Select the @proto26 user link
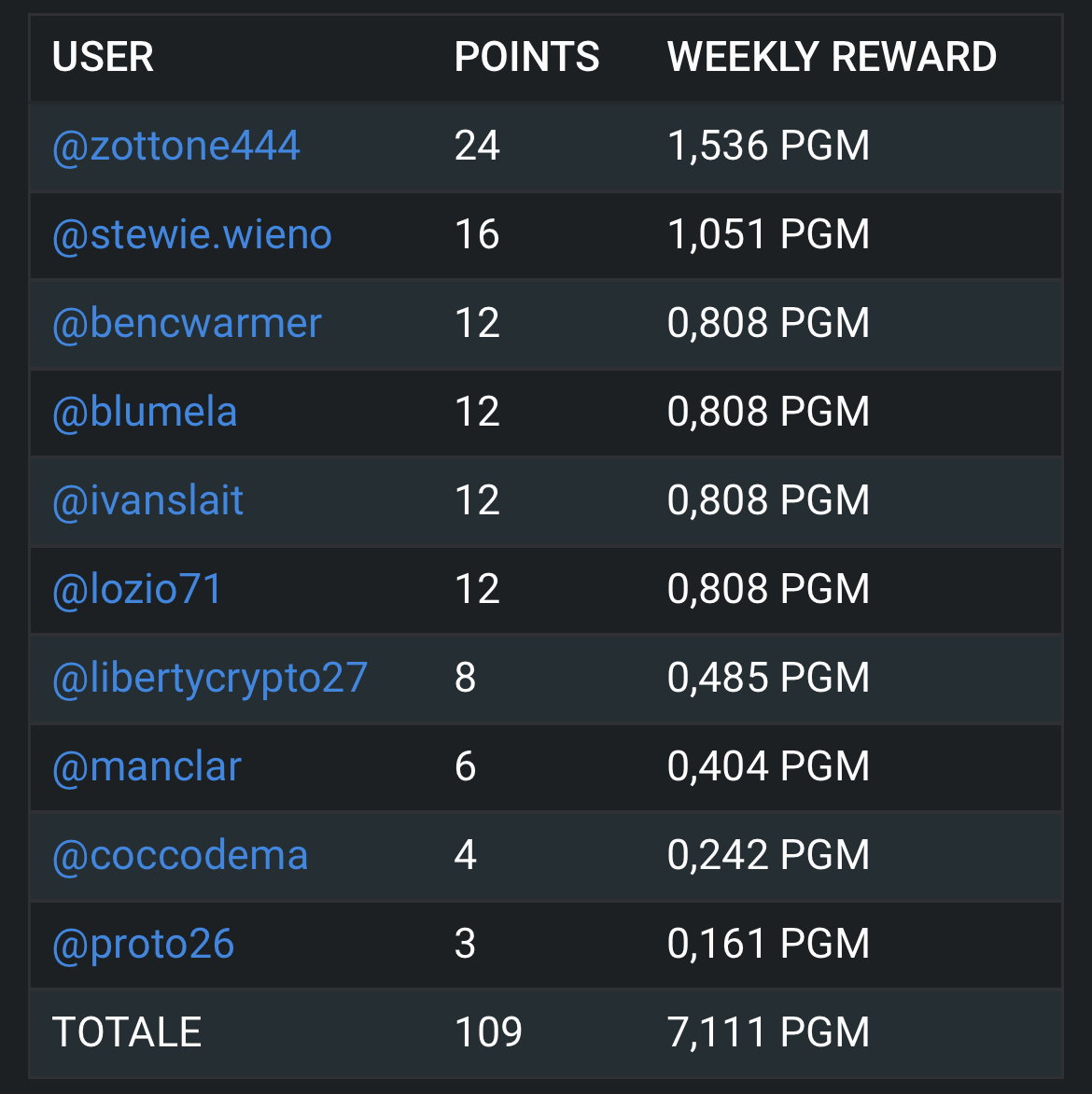The image size is (1092, 1094). [x=143, y=945]
